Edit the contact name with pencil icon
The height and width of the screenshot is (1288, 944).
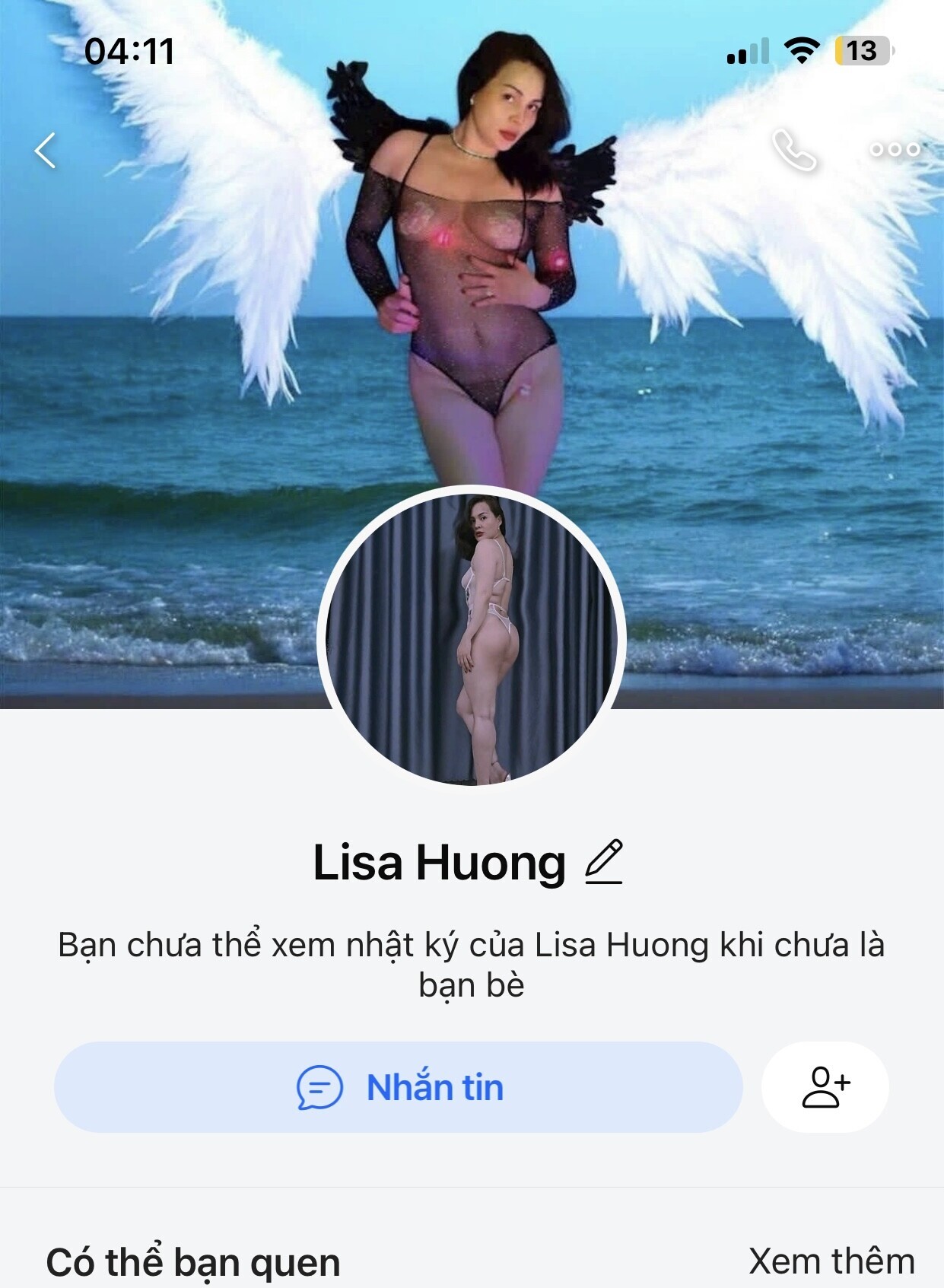[604, 862]
